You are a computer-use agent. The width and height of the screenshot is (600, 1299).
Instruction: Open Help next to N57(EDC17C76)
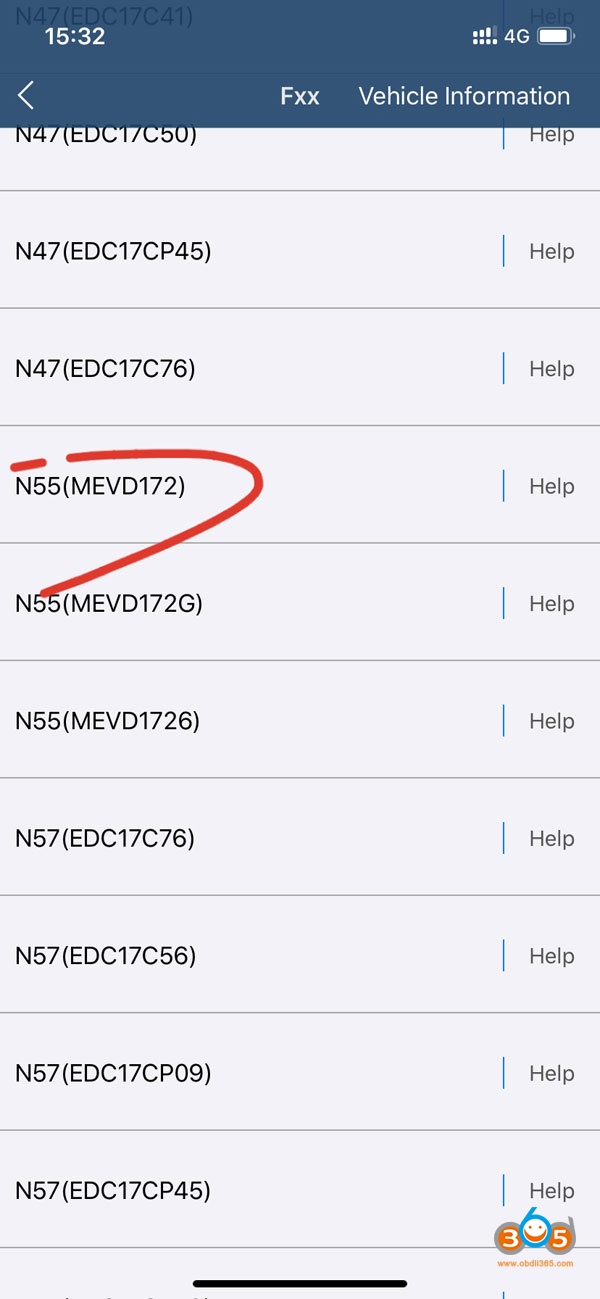(551, 838)
